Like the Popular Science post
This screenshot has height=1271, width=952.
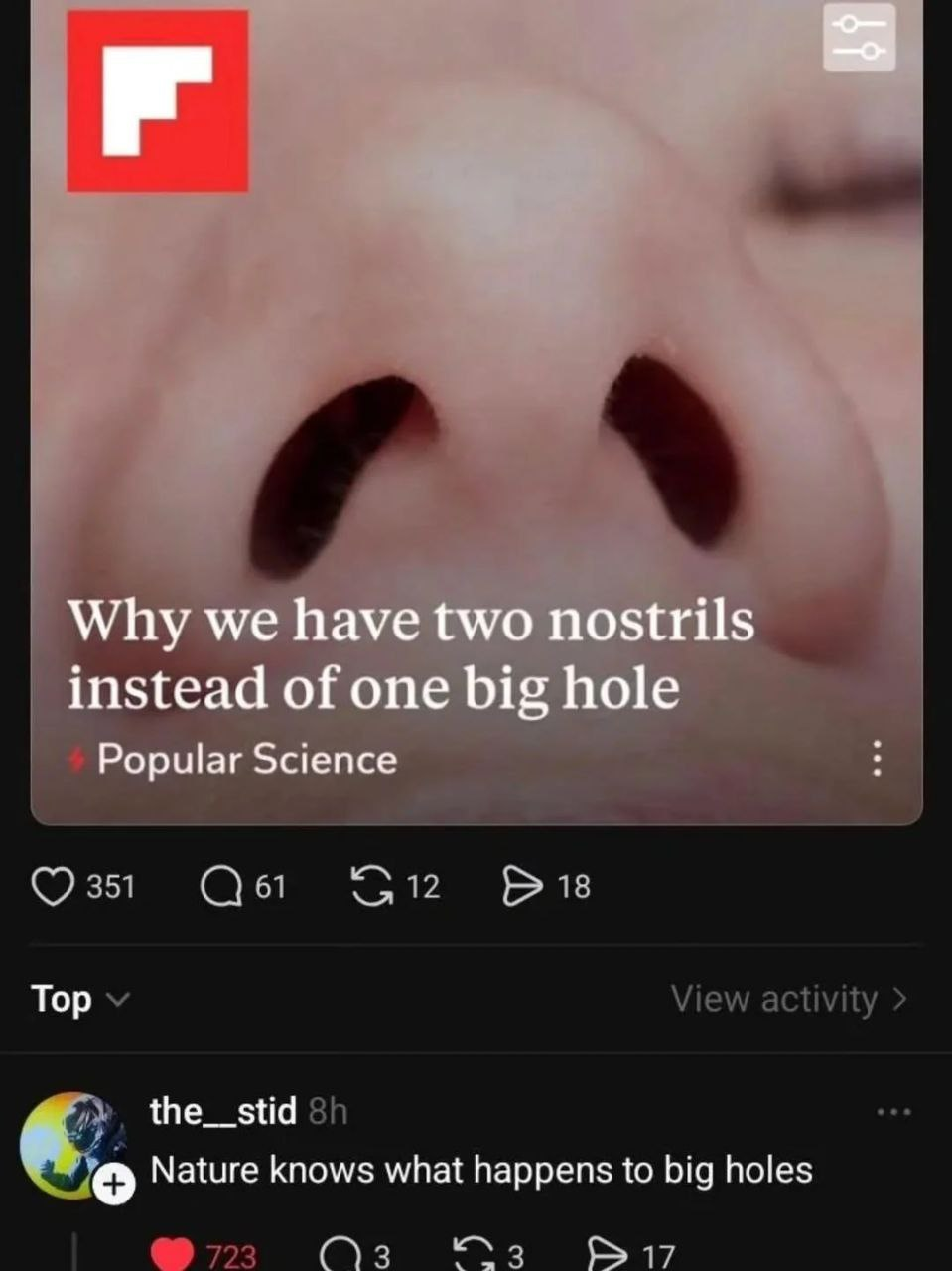[54, 886]
